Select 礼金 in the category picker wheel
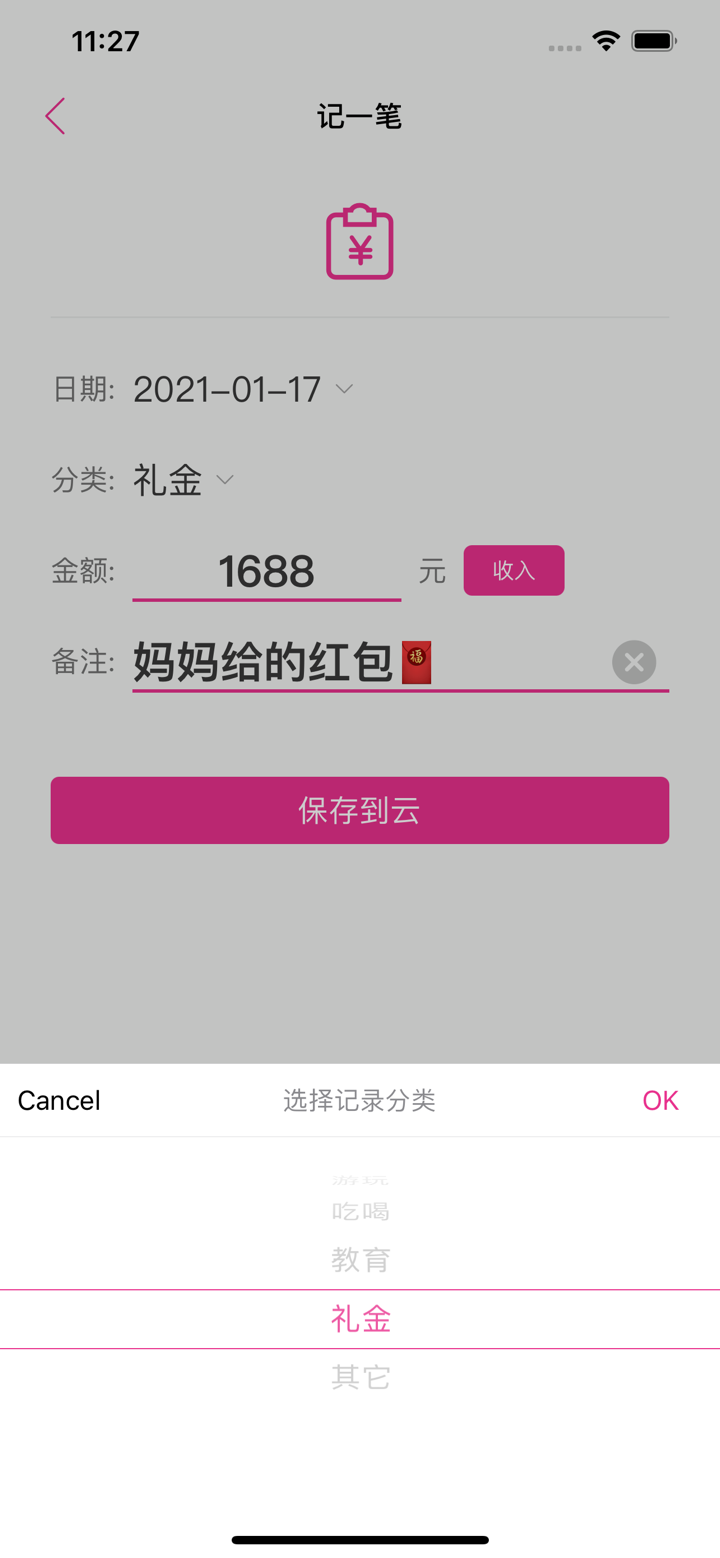This screenshot has width=720, height=1558. [x=359, y=1318]
